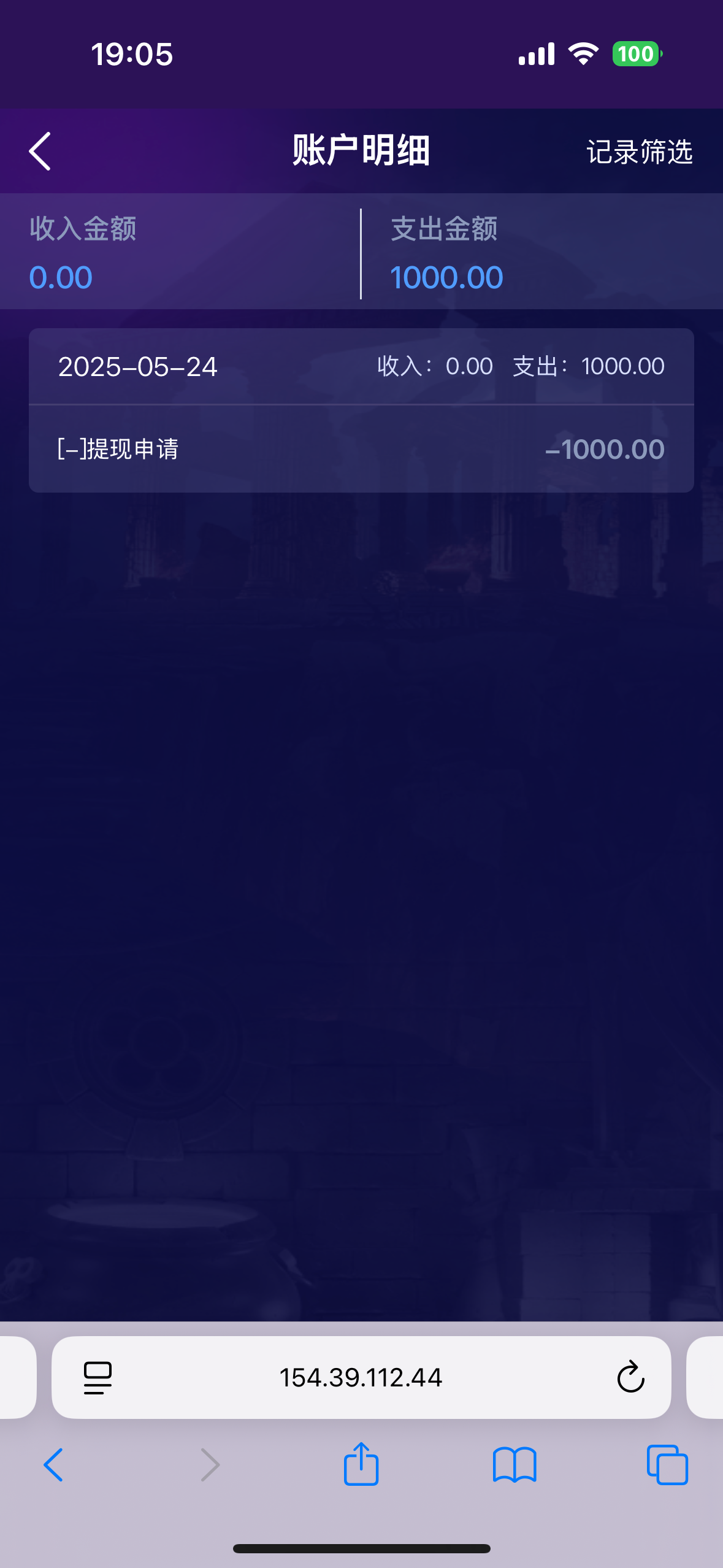723x1568 pixels.
Task: Share this page via Safari
Action: coord(361,1464)
